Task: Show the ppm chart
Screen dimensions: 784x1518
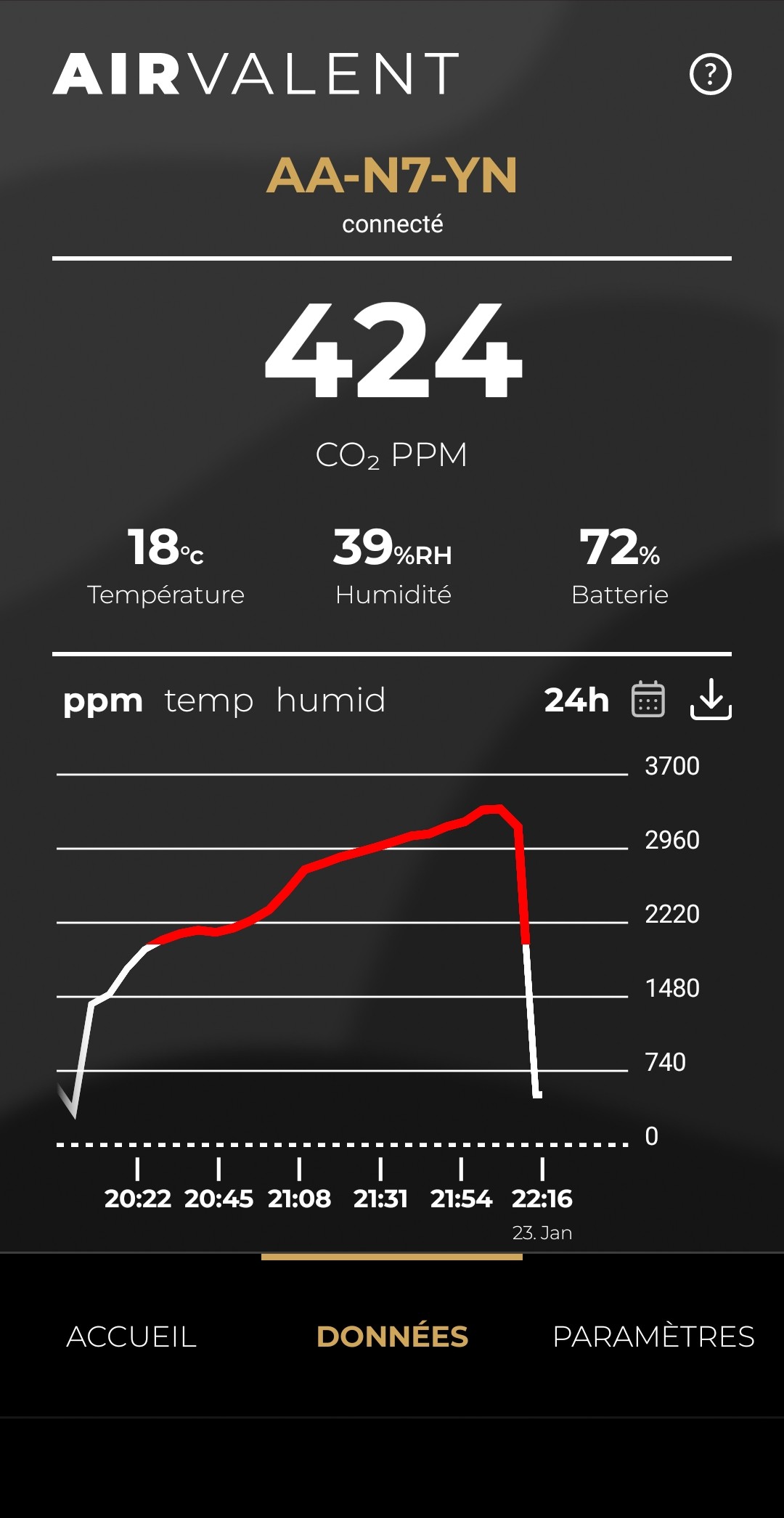Action: [x=102, y=701]
